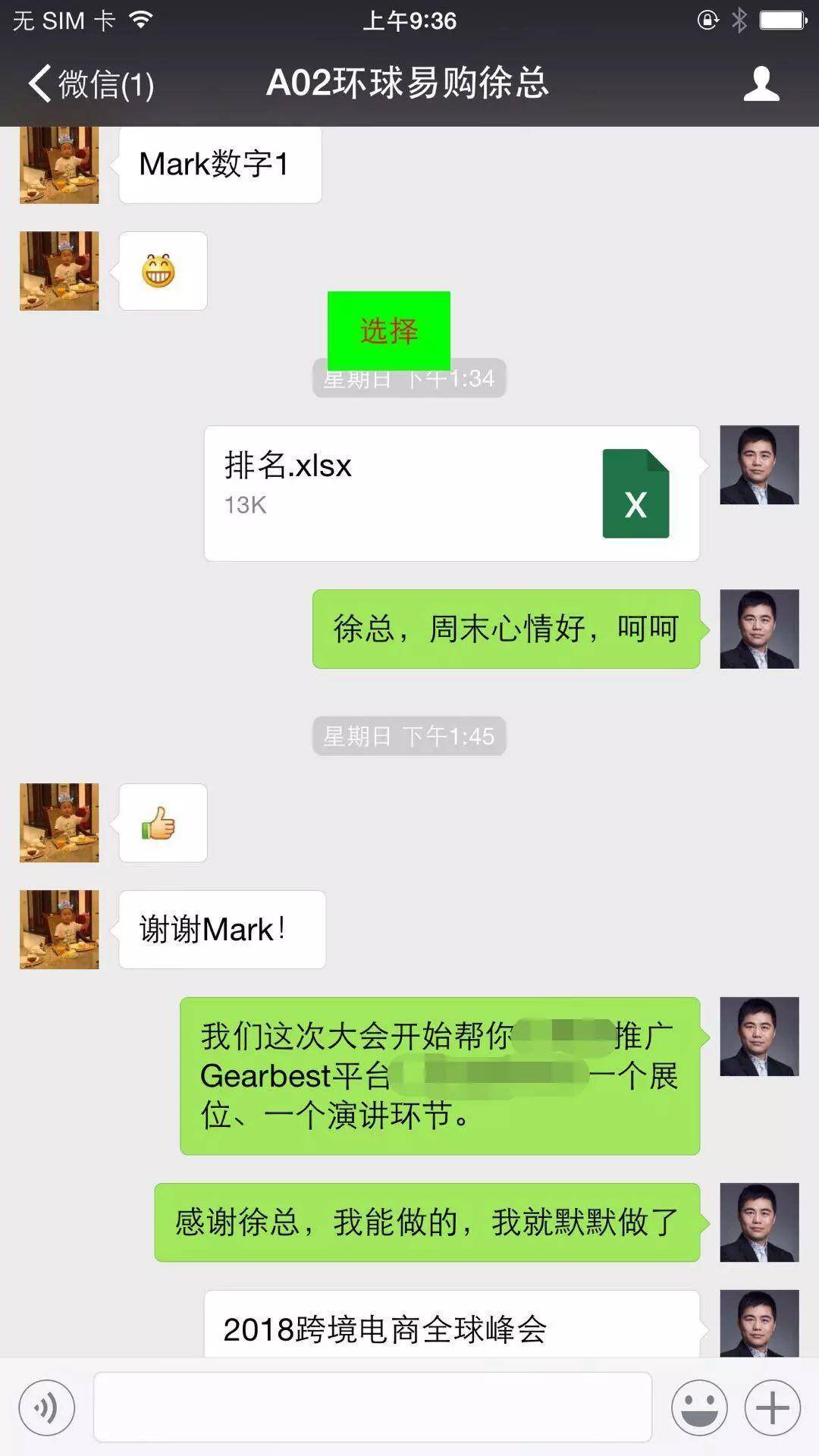Open the 2018跨境电商全球峰会 shared card
Image resolution: width=819 pixels, height=1456 pixels.
(x=451, y=1327)
